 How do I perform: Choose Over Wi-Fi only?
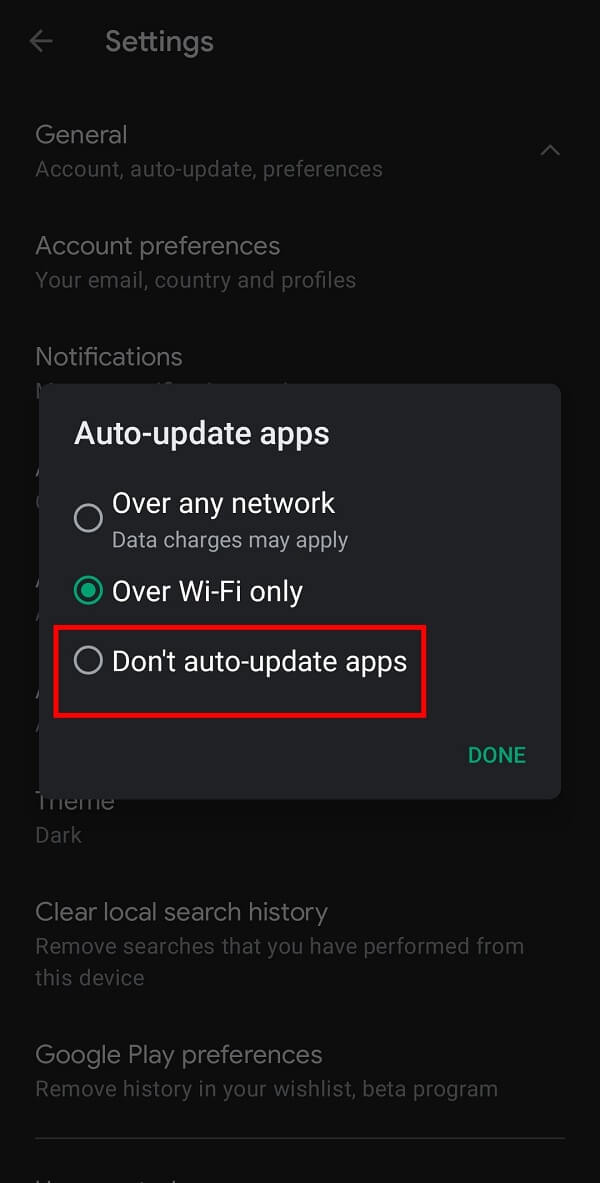(x=89, y=592)
